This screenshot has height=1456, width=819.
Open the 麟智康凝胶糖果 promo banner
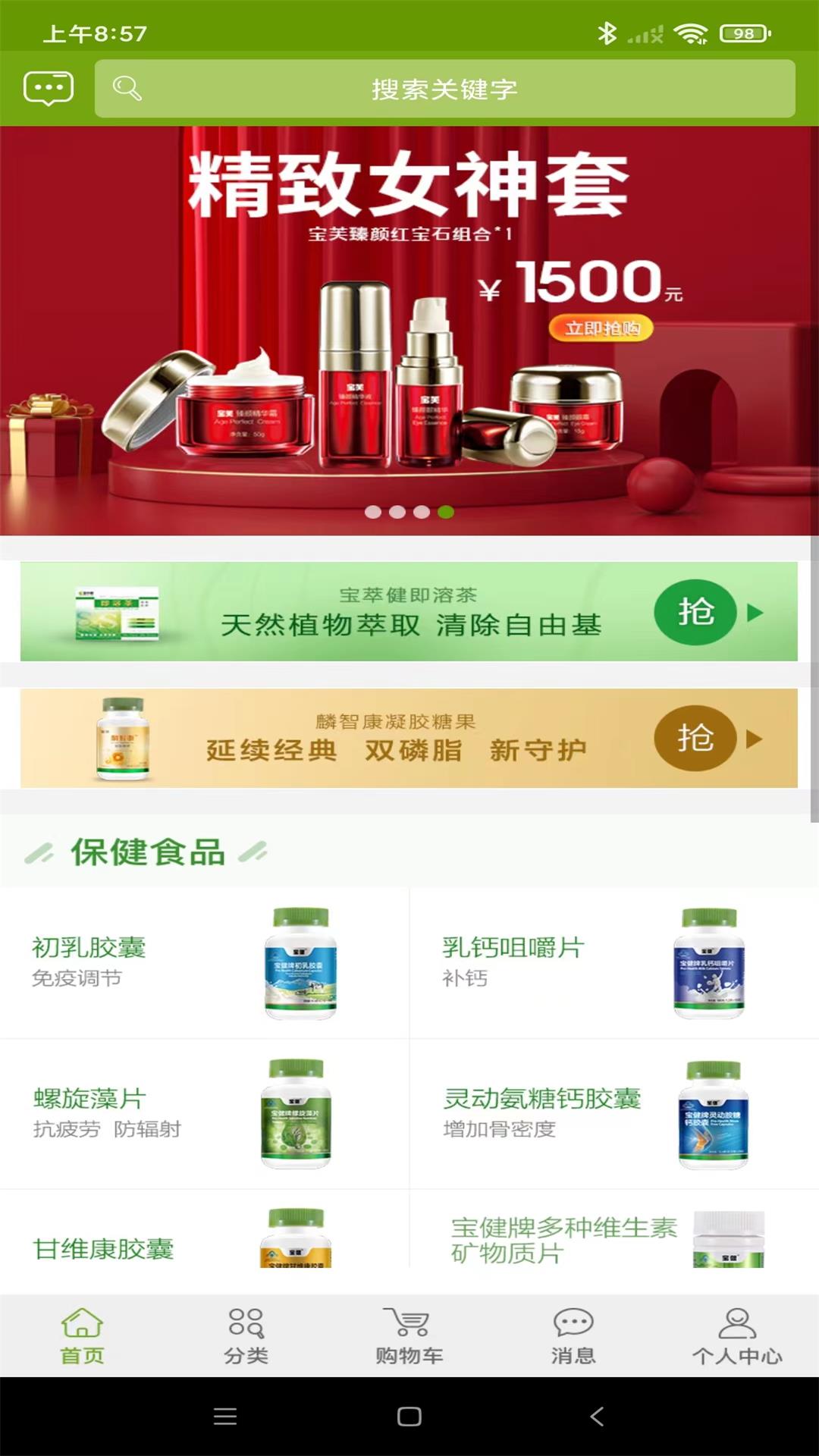409,738
